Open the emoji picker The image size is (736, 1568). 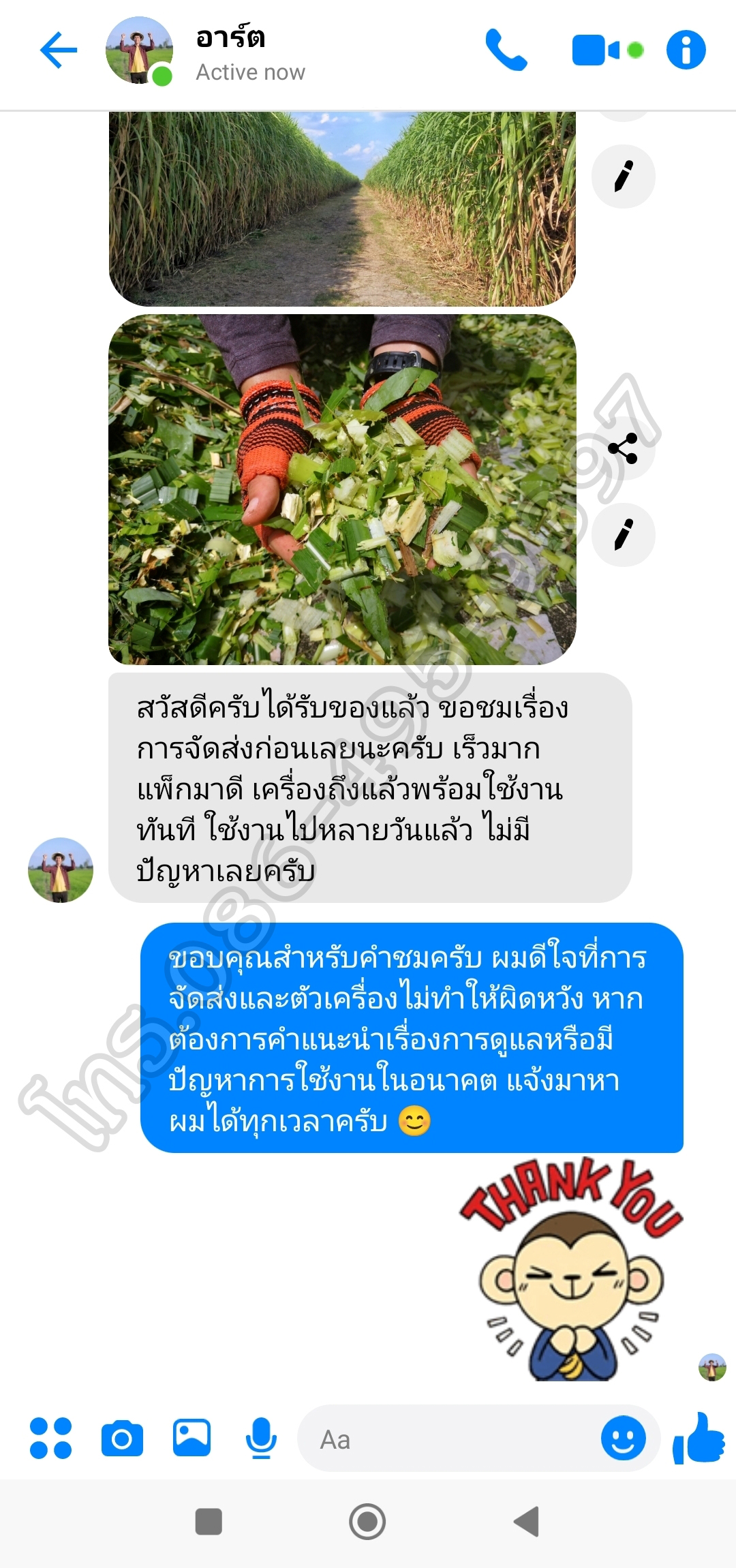tap(623, 1438)
